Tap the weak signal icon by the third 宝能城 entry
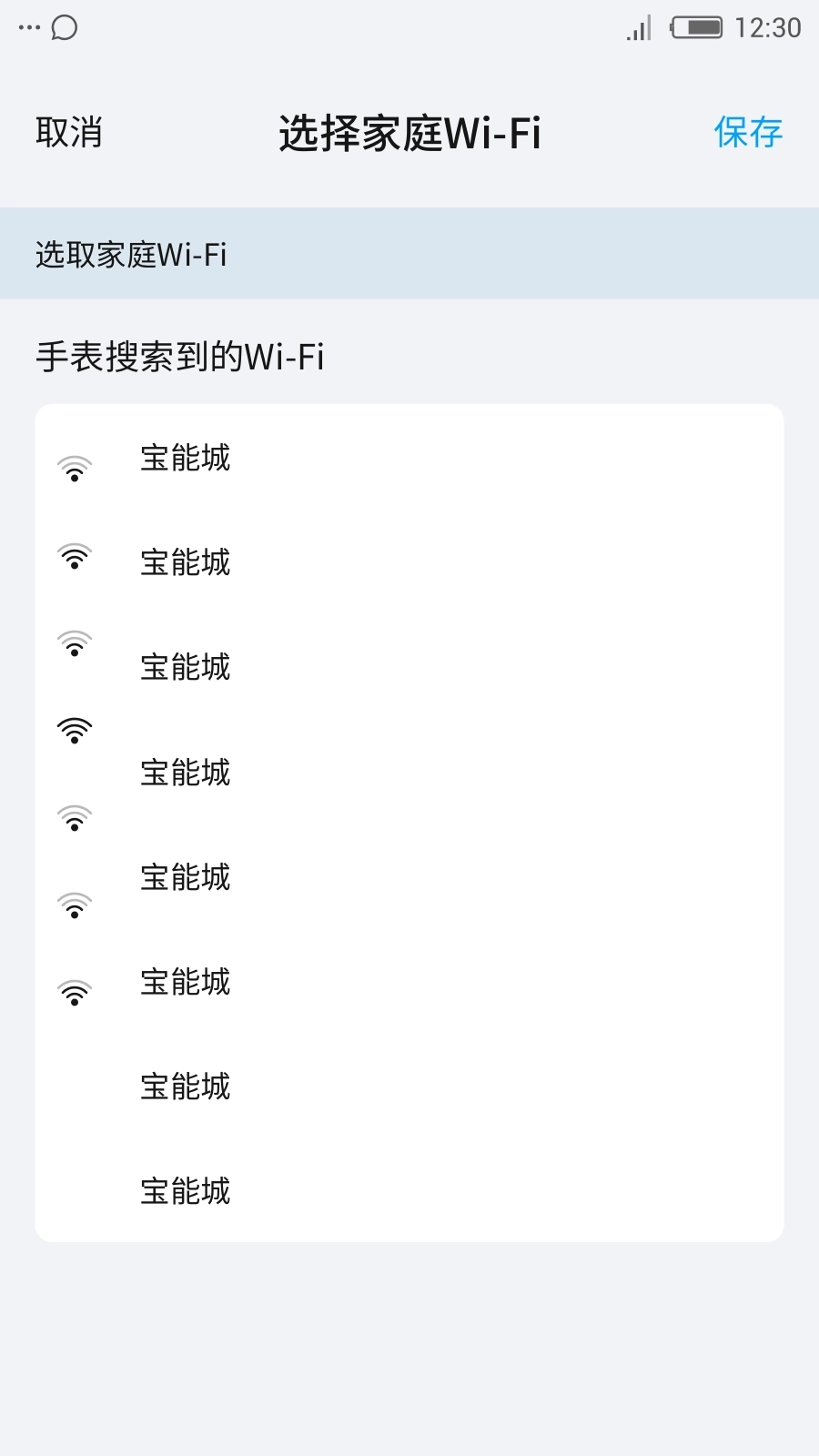The height and width of the screenshot is (1456, 819). point(75,643)
